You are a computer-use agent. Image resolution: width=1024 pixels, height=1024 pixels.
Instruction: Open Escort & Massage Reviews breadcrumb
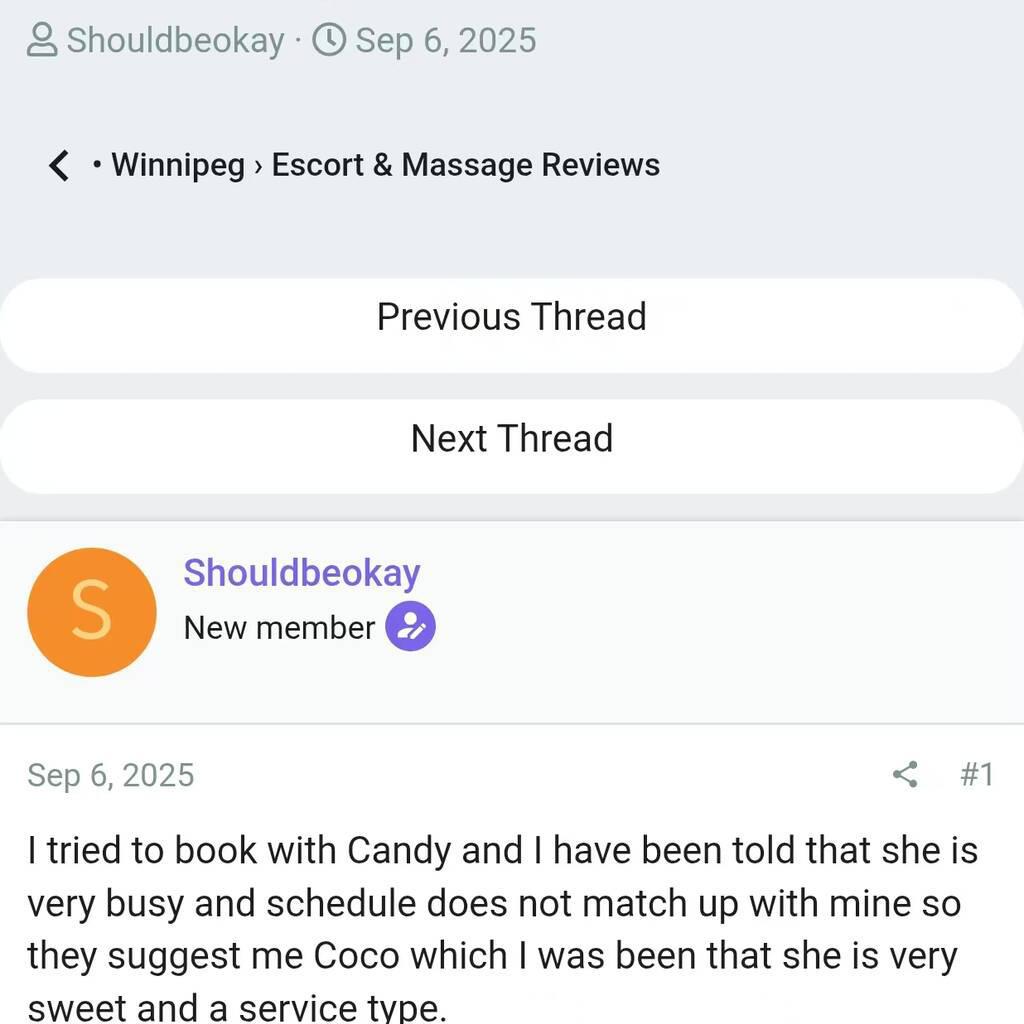[466, 165]
